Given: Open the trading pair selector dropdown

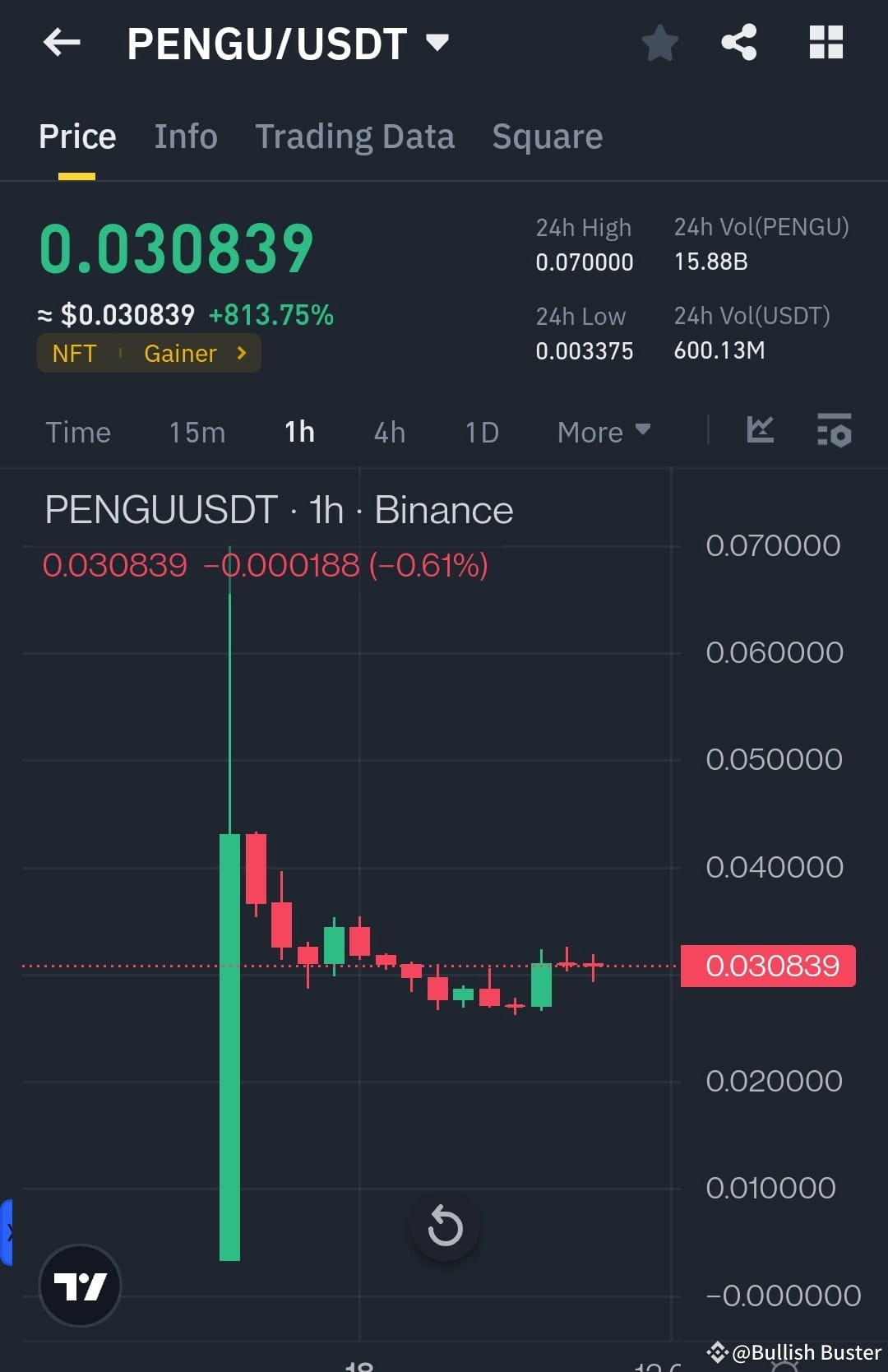Looking at the screenshot, I should click(x=436, y=41).
